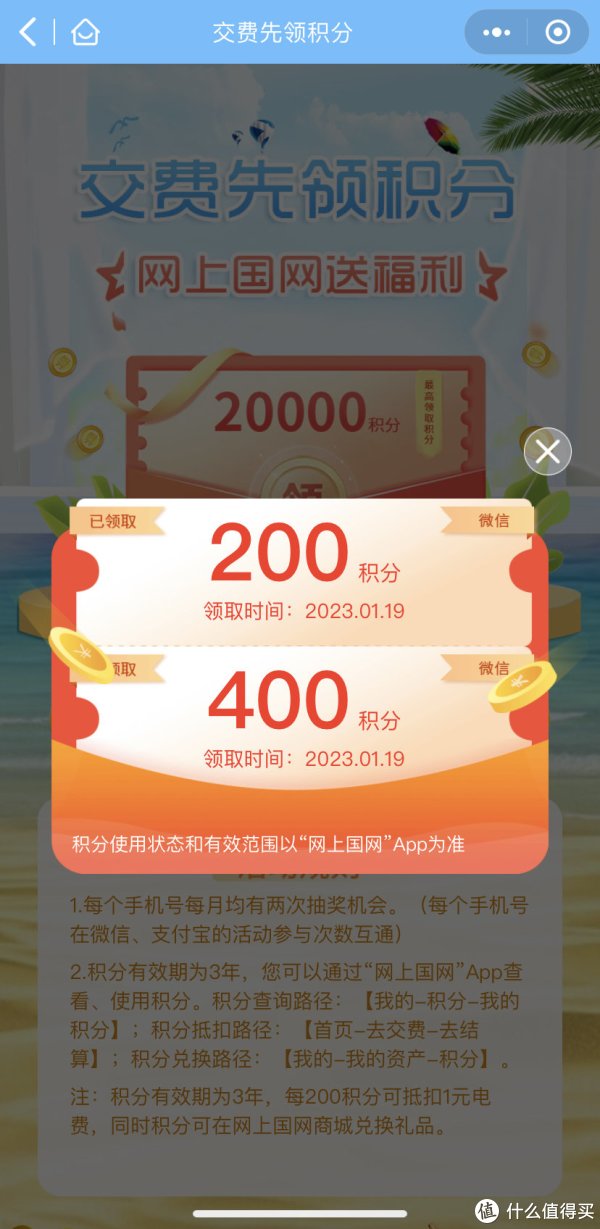Open the mini program home icon
Image resolution: width=600 pixels, height=1229 pixels.
pyautogui.click(x=86, y=32)
